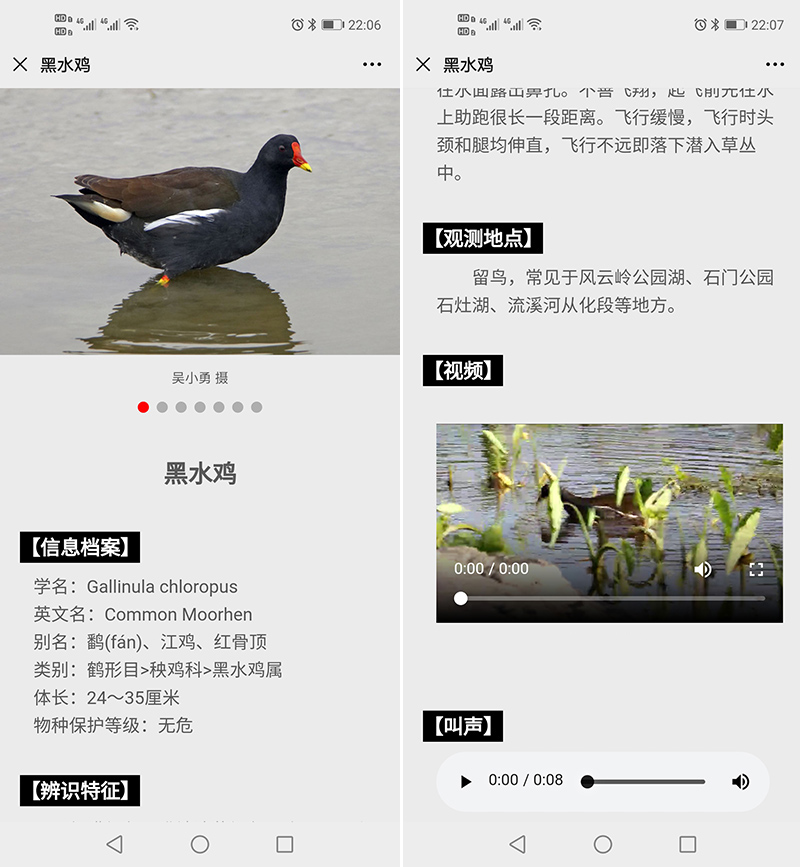Mute the bird call audio player

tap(740, 782)
